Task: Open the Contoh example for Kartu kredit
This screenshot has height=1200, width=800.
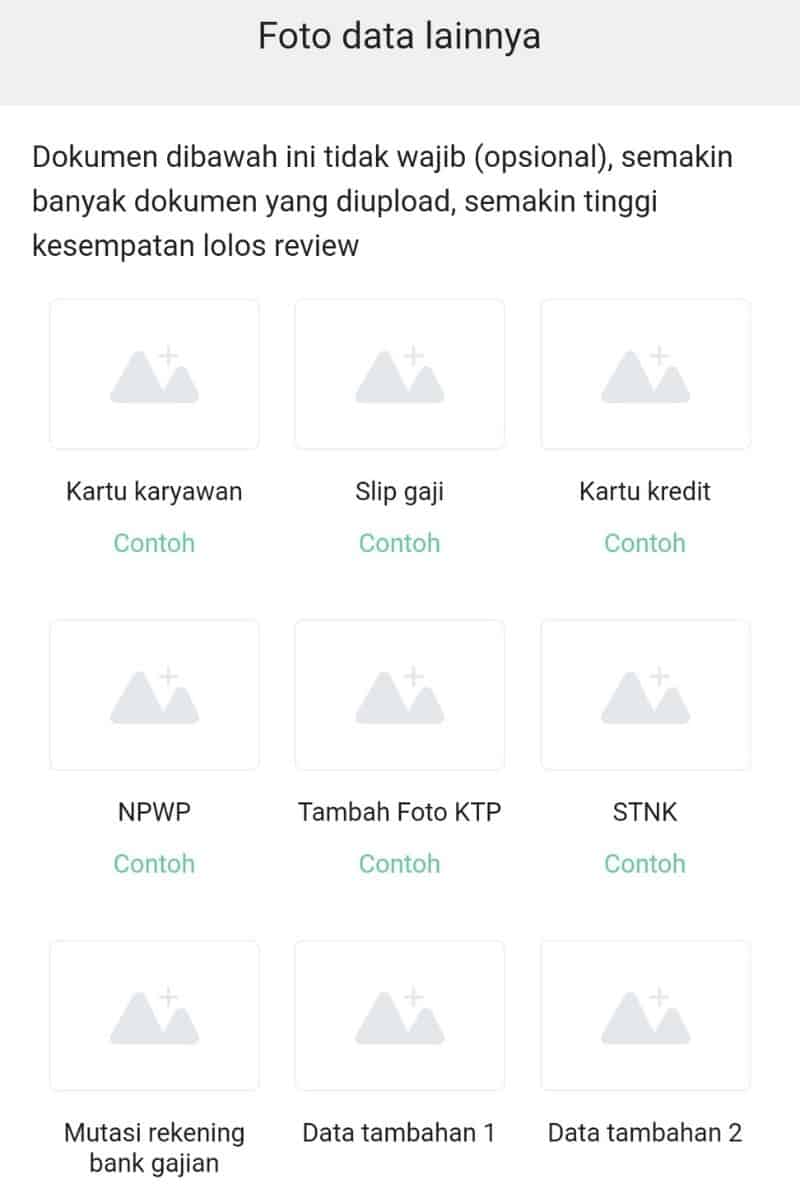Action: [645, 543]
